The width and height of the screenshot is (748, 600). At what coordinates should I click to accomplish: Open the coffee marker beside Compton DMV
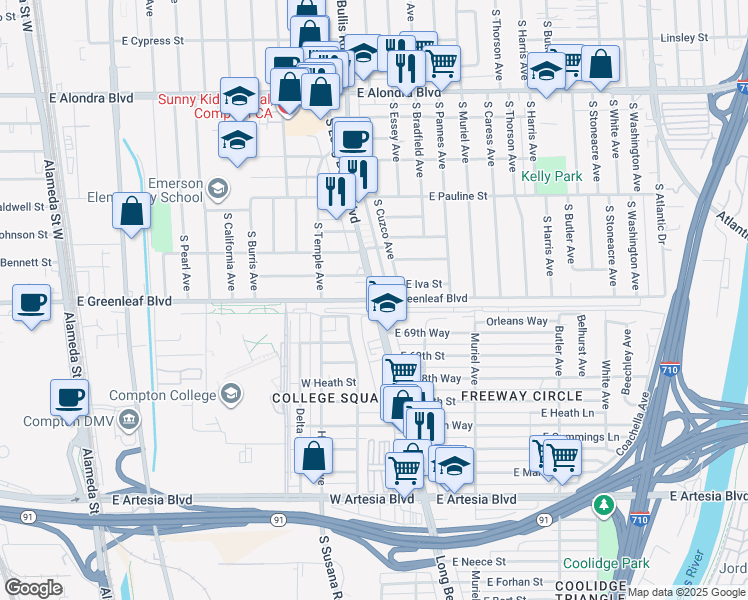(69, 398)
